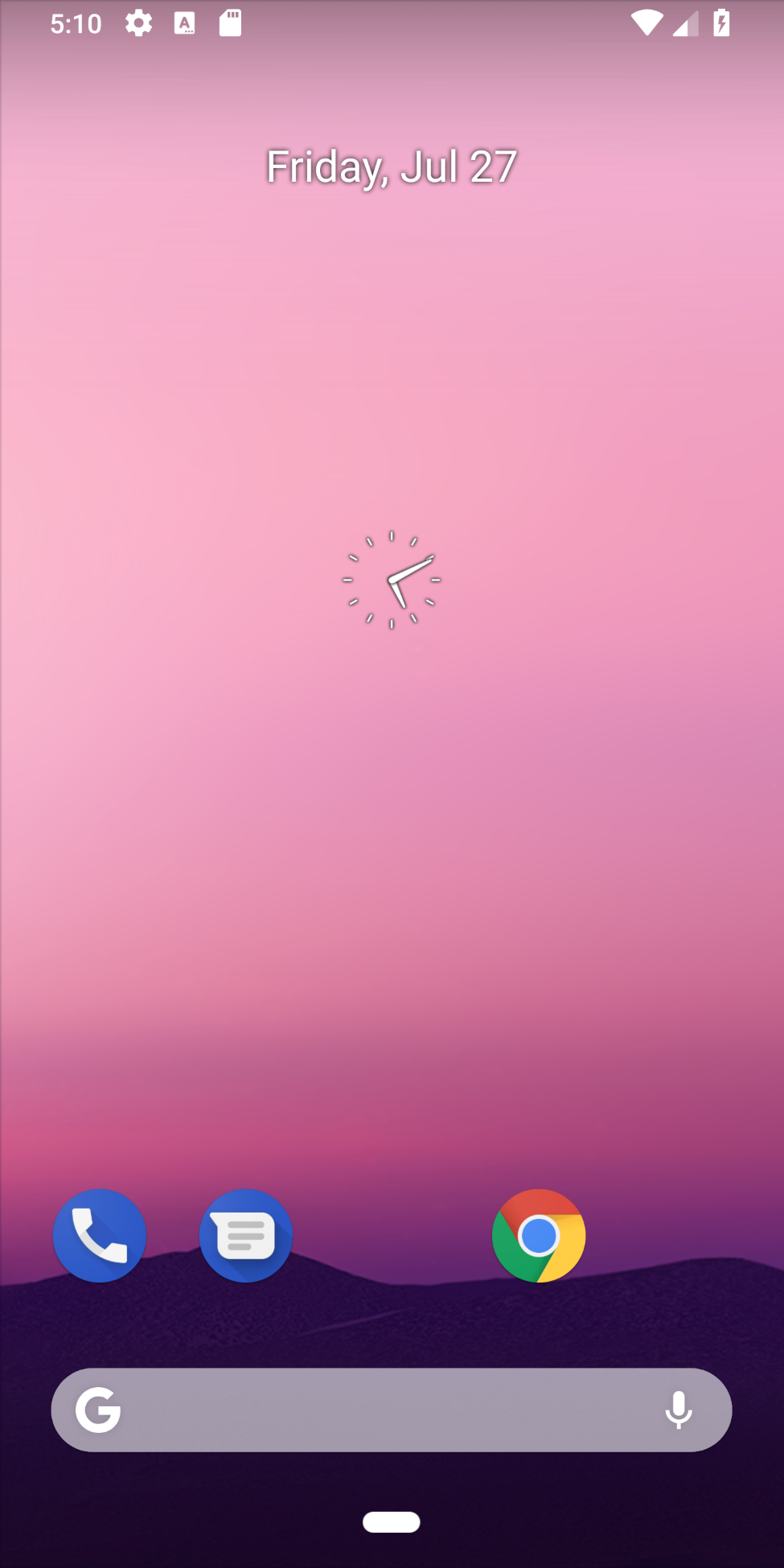Viewport: 784px width, 1568px height.
Task: Launch the Messages app
Action: tap(246, 1235)
